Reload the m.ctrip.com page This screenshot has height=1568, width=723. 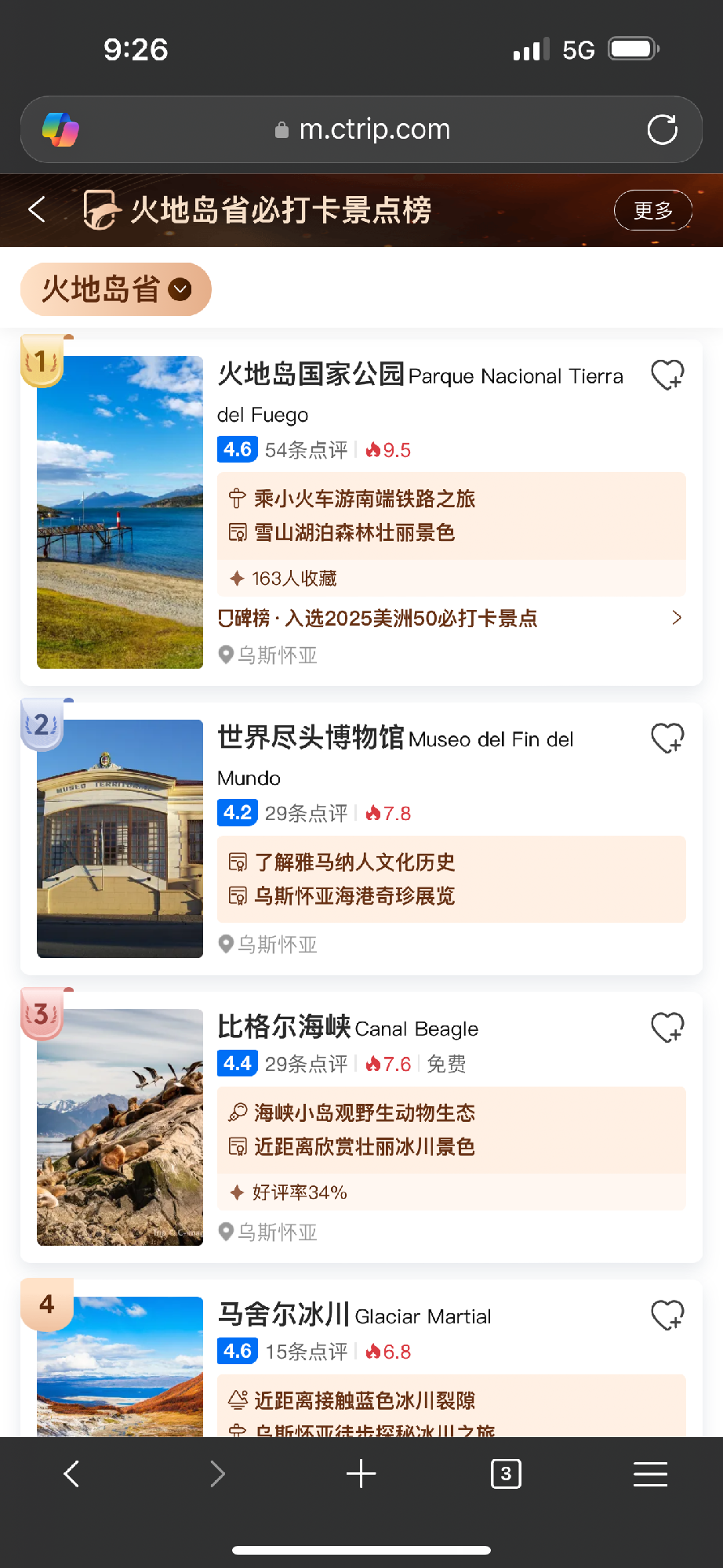click(663, 129)
